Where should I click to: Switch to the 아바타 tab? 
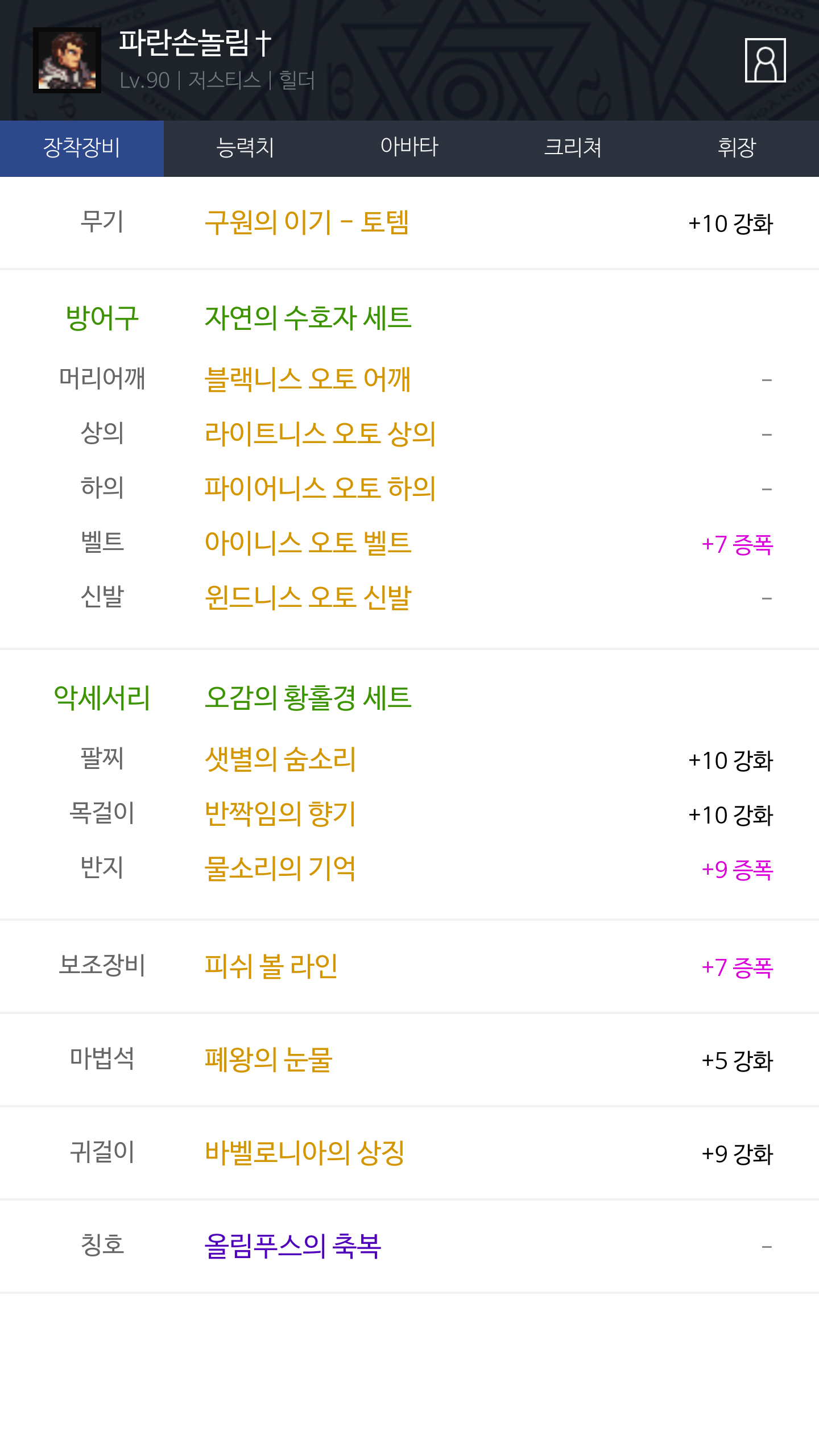click(x=409, y=148)
